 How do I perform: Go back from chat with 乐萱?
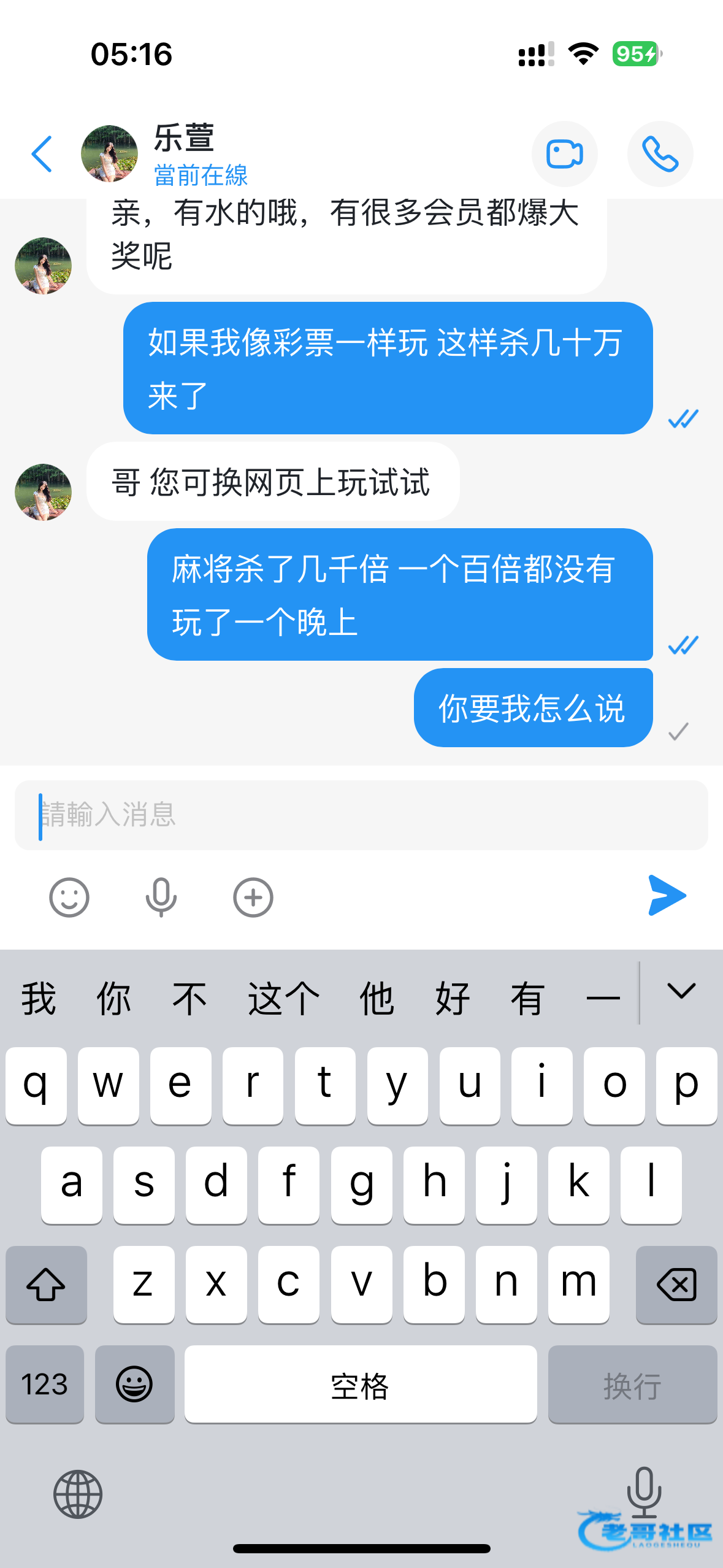(42, 154)
